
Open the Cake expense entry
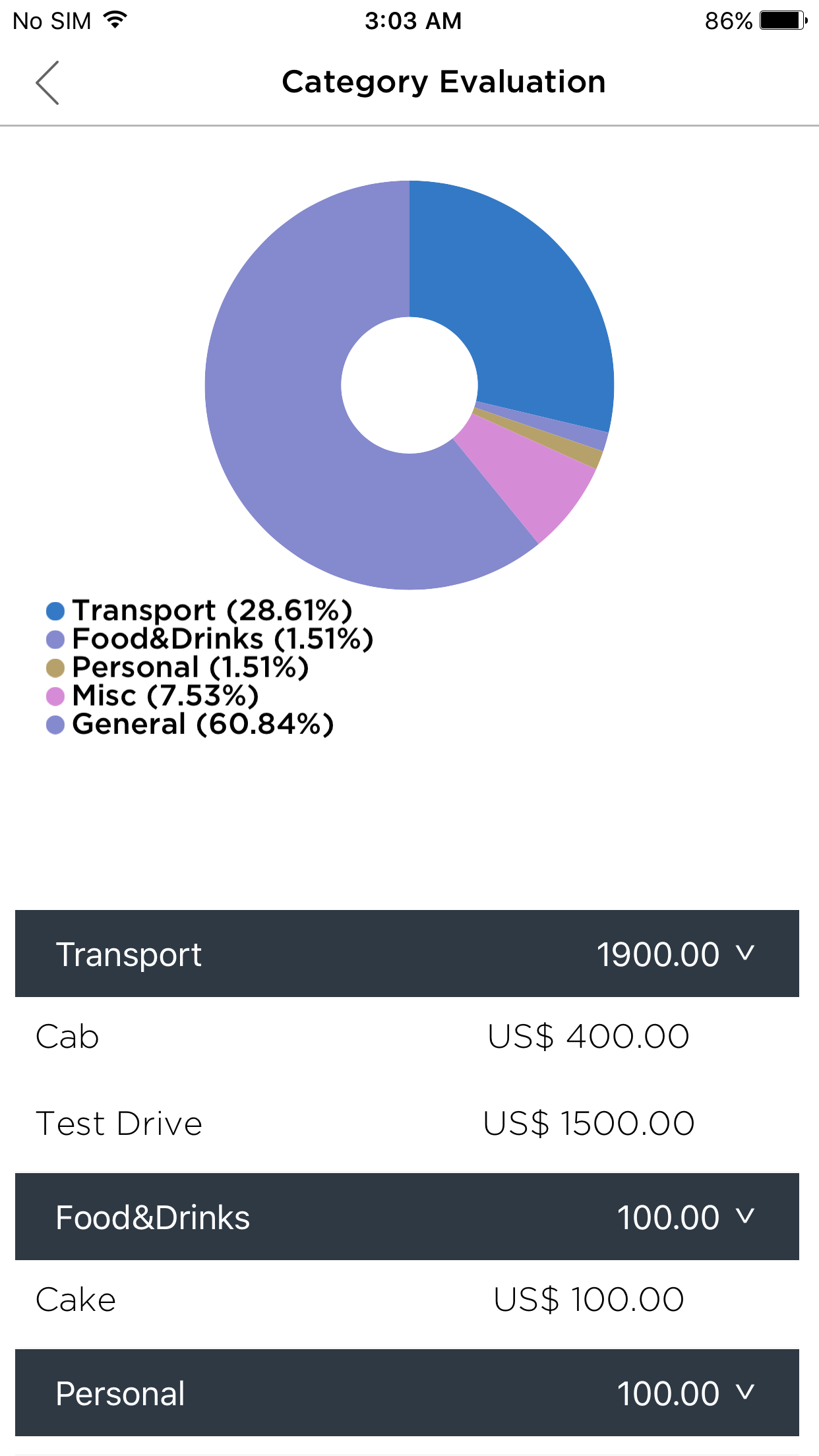pyautogui.click(x=409, y=1298)
